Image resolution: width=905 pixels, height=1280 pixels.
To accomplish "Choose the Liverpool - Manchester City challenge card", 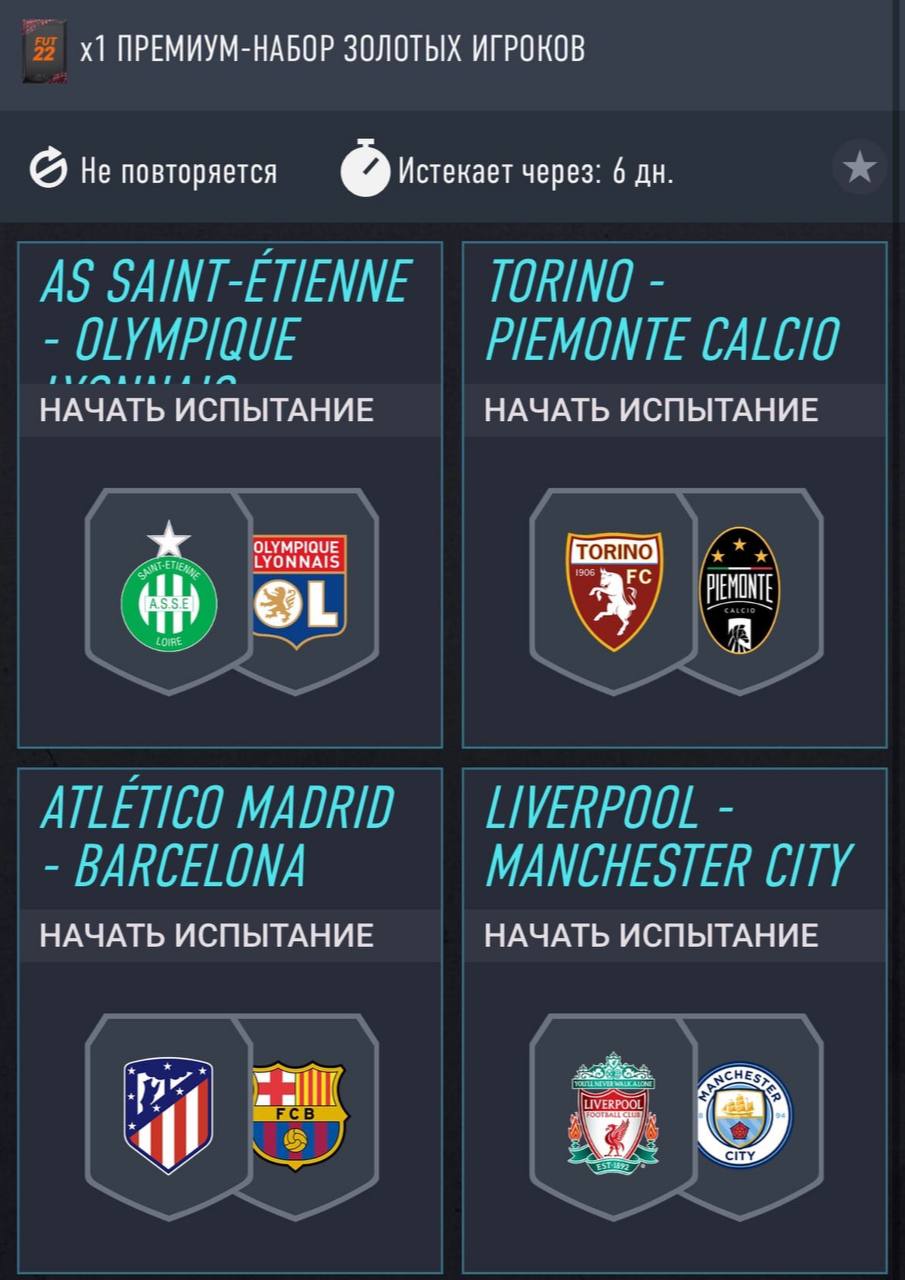I will [x=674, y=1020].
